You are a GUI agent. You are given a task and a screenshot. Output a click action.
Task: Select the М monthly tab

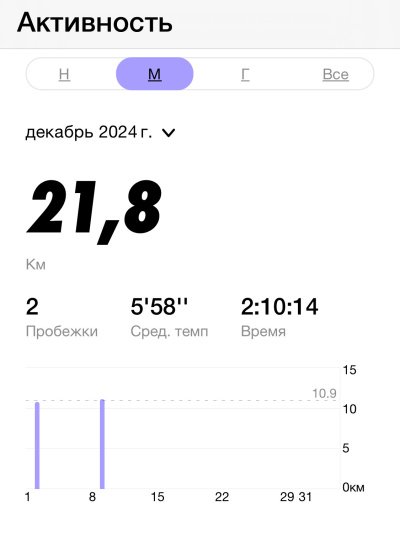155,74
